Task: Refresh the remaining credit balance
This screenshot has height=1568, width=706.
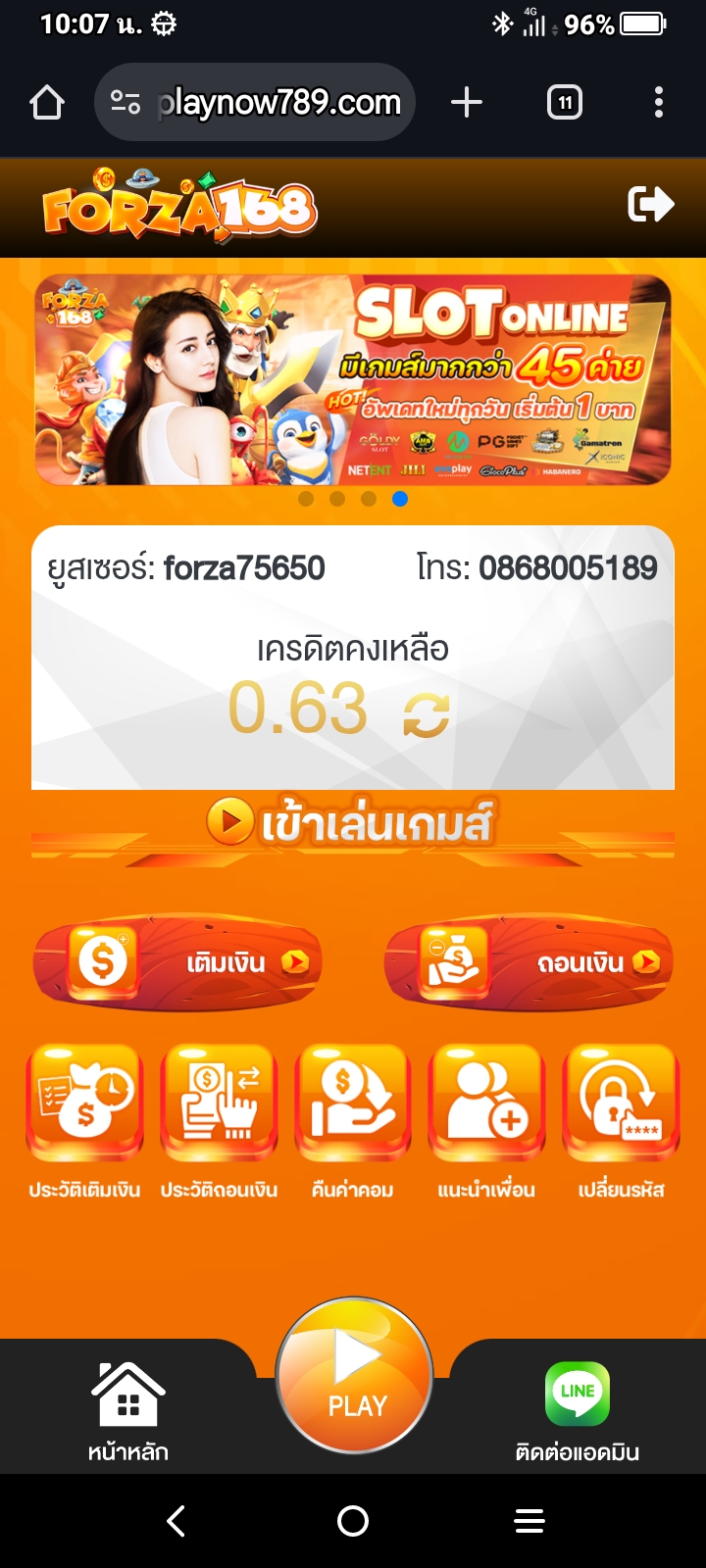Action: (427, 714)
